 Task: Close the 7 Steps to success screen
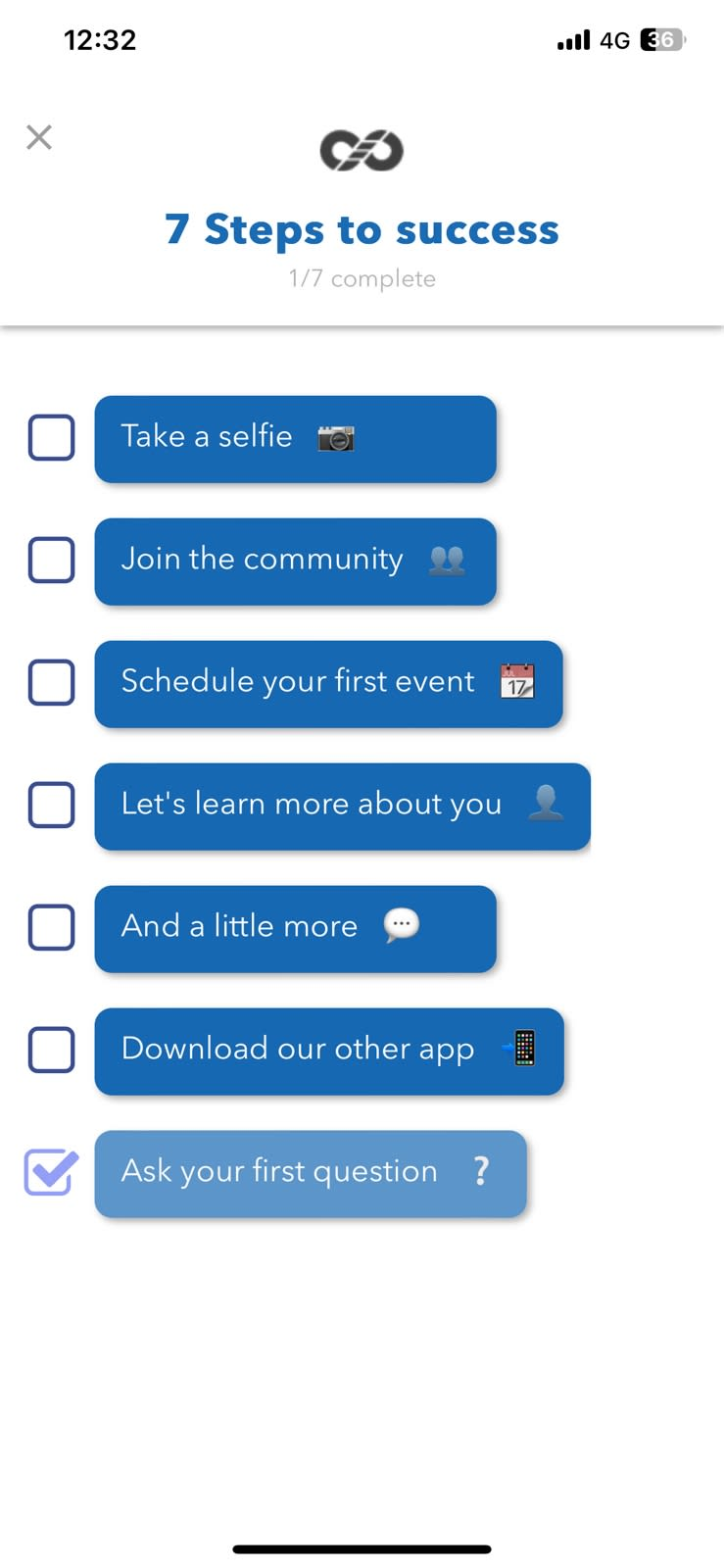pyautogui.click(x=39, y=137)
